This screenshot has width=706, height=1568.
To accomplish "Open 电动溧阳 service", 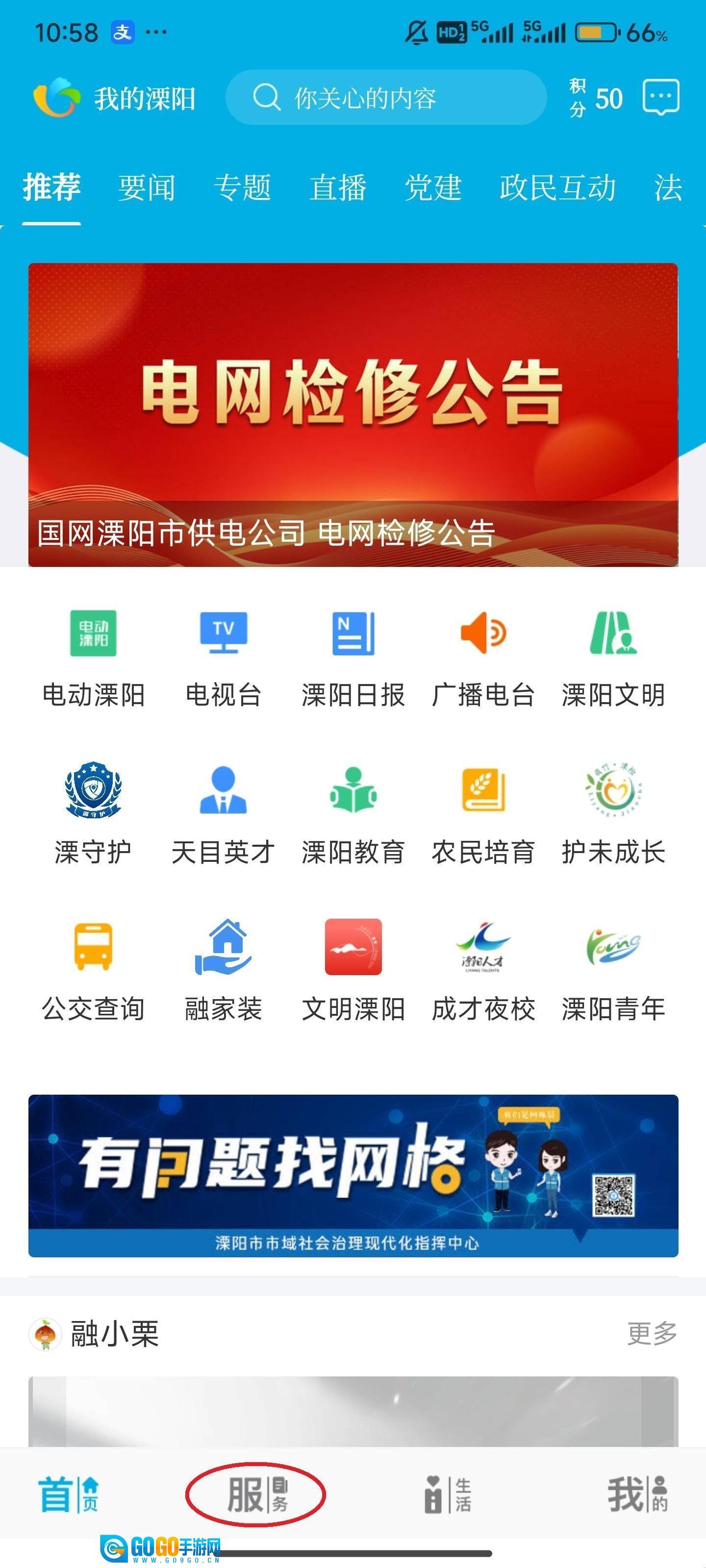I will point(93,659).
